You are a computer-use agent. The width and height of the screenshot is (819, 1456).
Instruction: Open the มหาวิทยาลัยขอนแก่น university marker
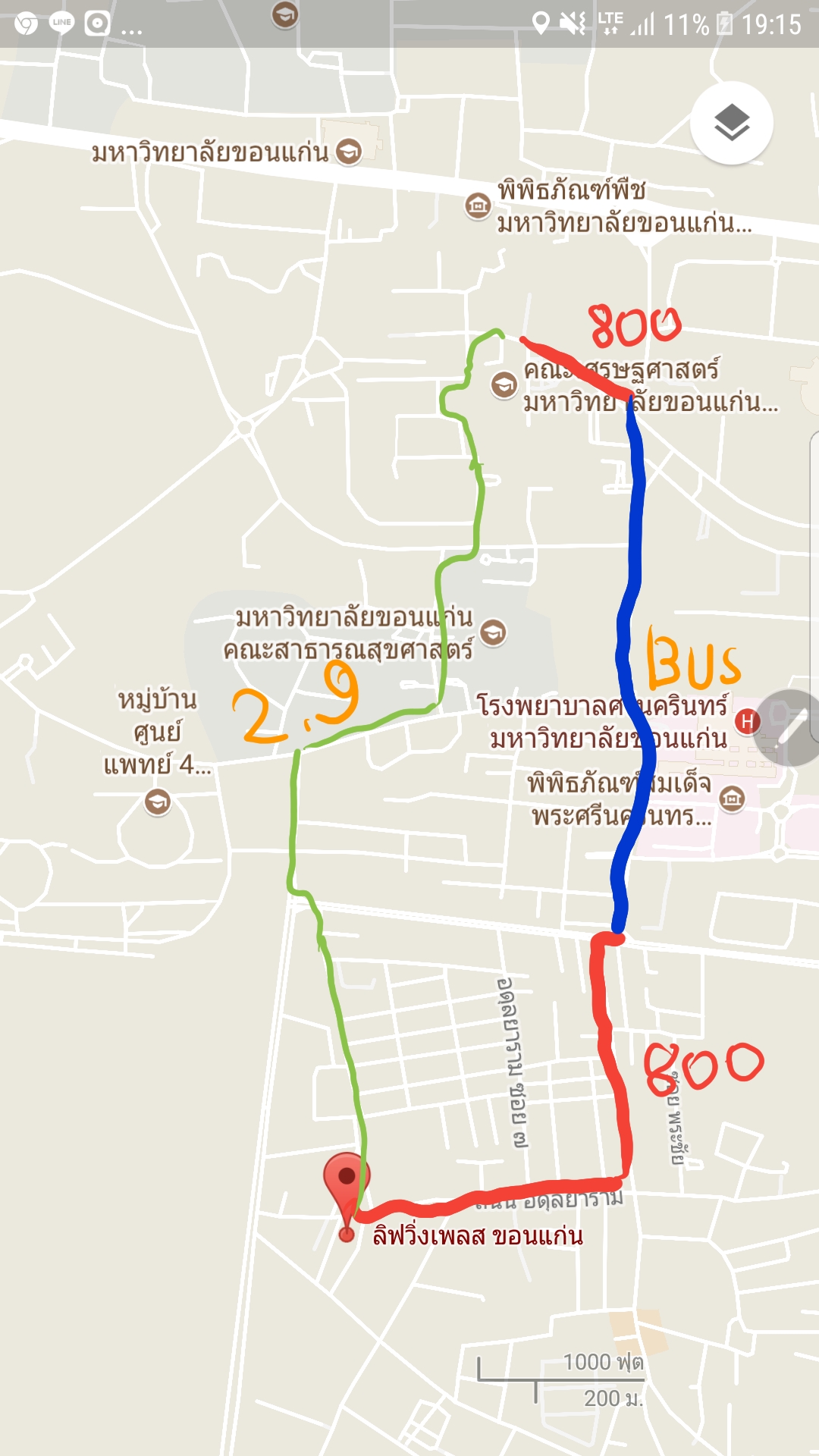pos(349,152)
